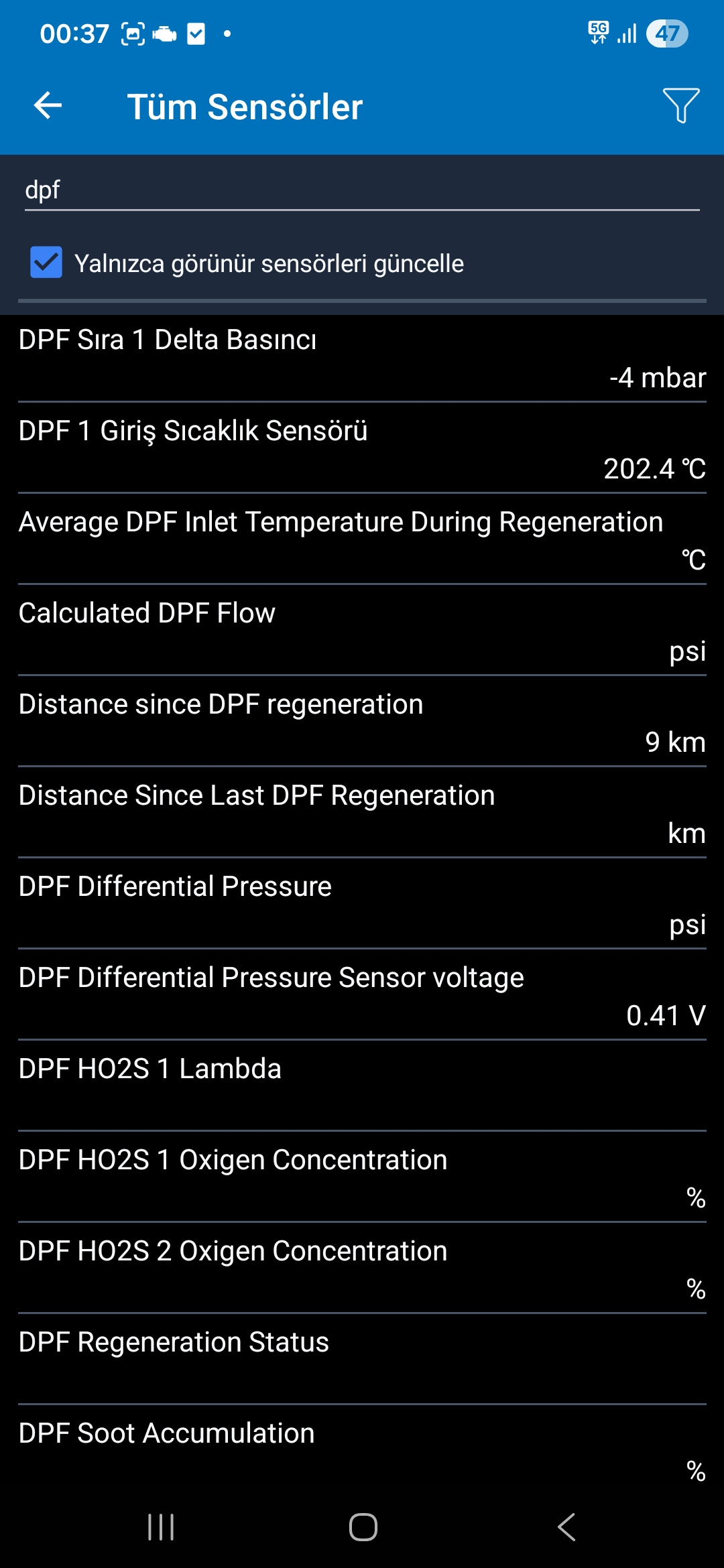Open recent apps from navigation bar
Viewport: 724px width, 1568px height.
click(x=161, y=1527)
